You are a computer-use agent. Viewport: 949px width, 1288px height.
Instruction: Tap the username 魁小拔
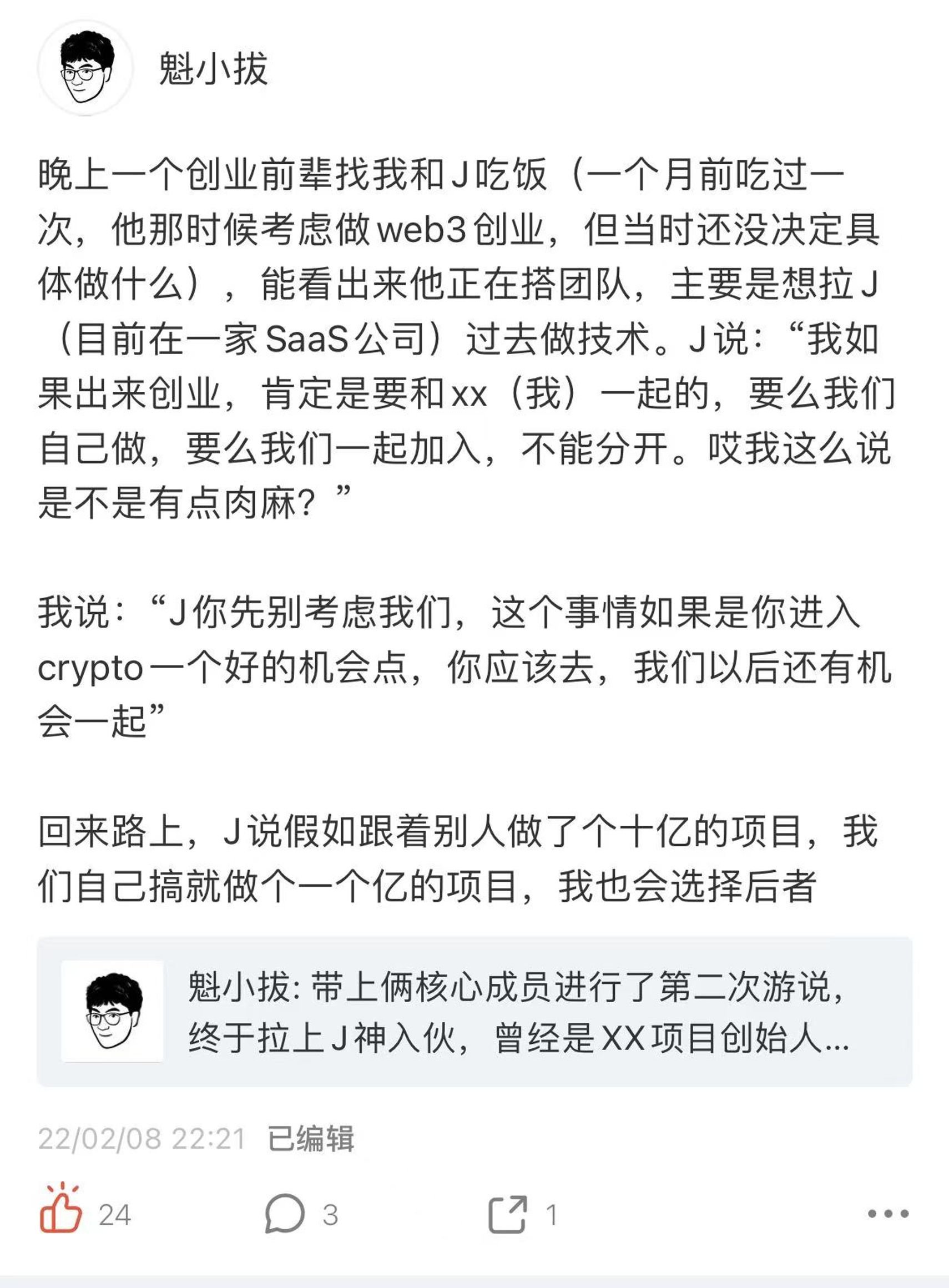213,69
